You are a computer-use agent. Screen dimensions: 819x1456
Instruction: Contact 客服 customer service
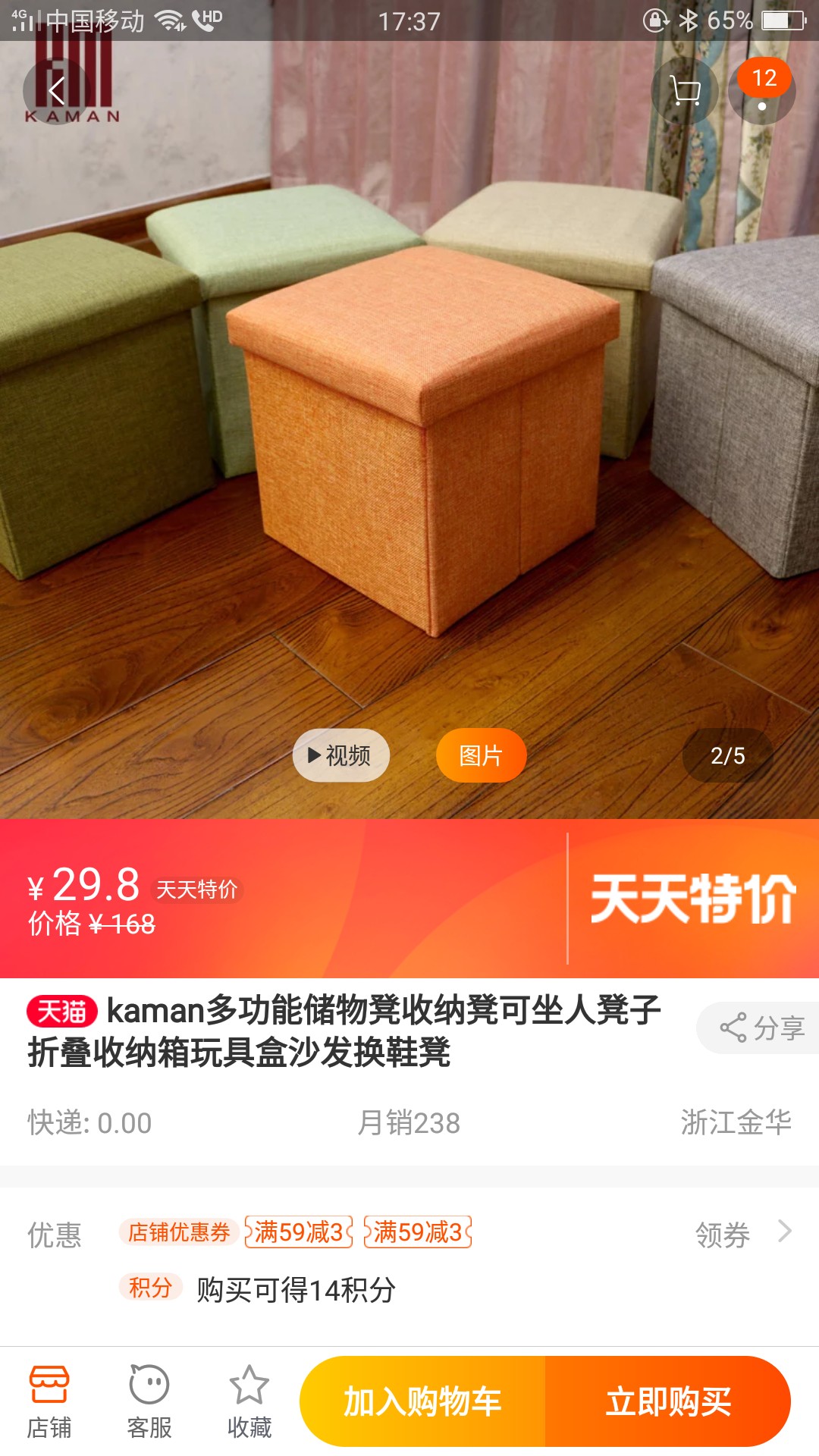click(149, 1402)
